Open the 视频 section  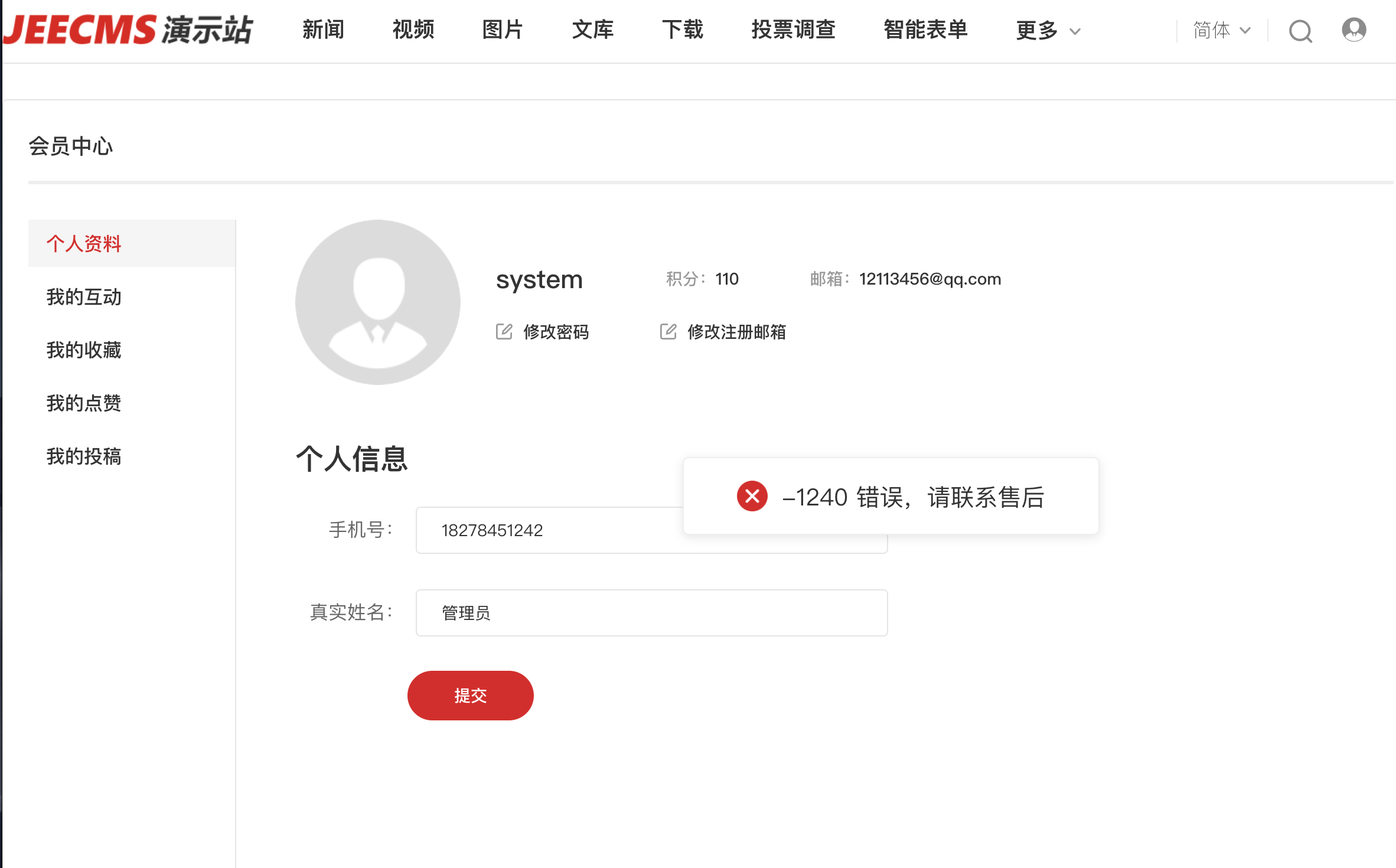(413, 30)
